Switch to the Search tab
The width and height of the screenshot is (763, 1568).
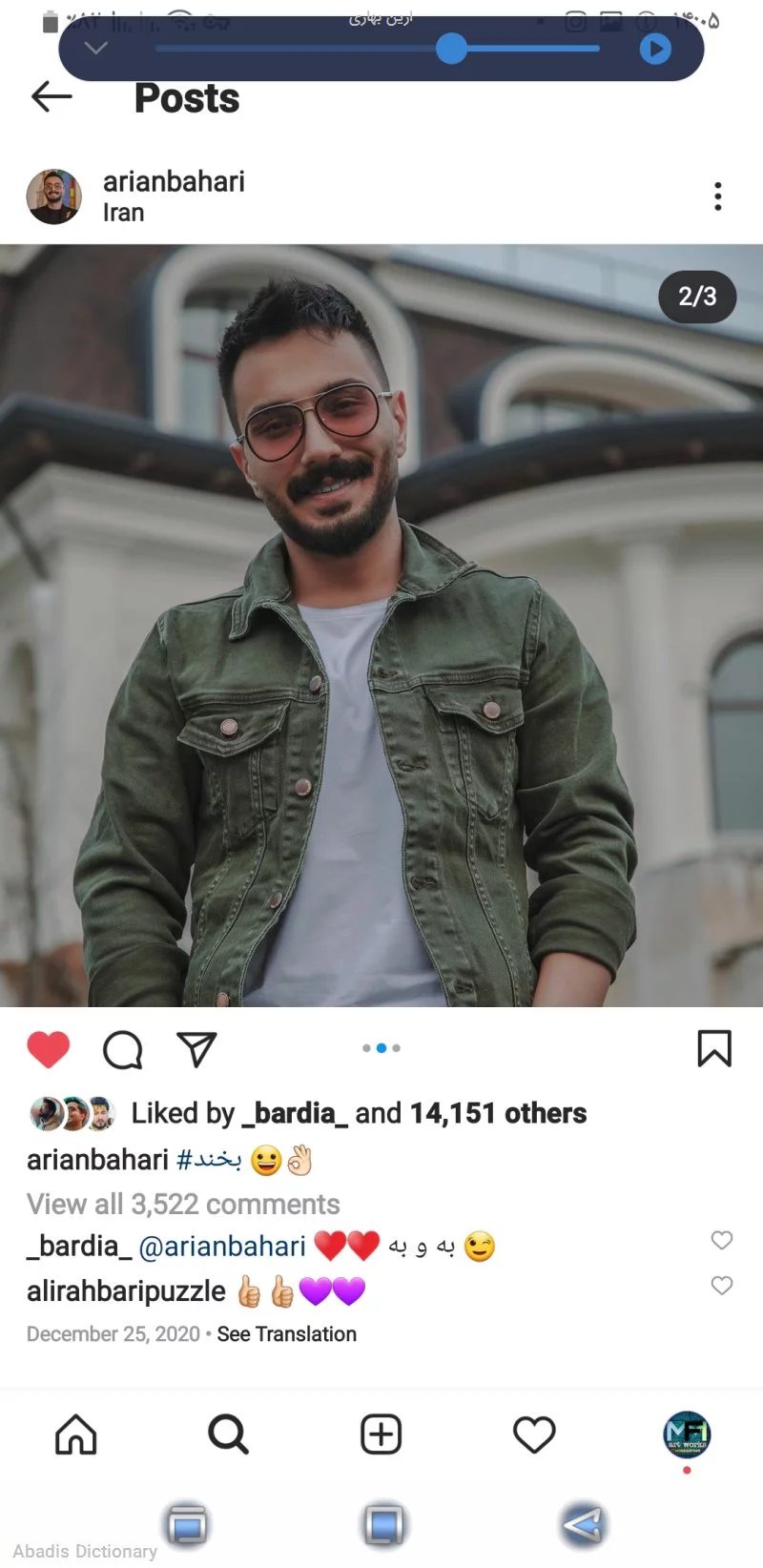point(228,1434)
